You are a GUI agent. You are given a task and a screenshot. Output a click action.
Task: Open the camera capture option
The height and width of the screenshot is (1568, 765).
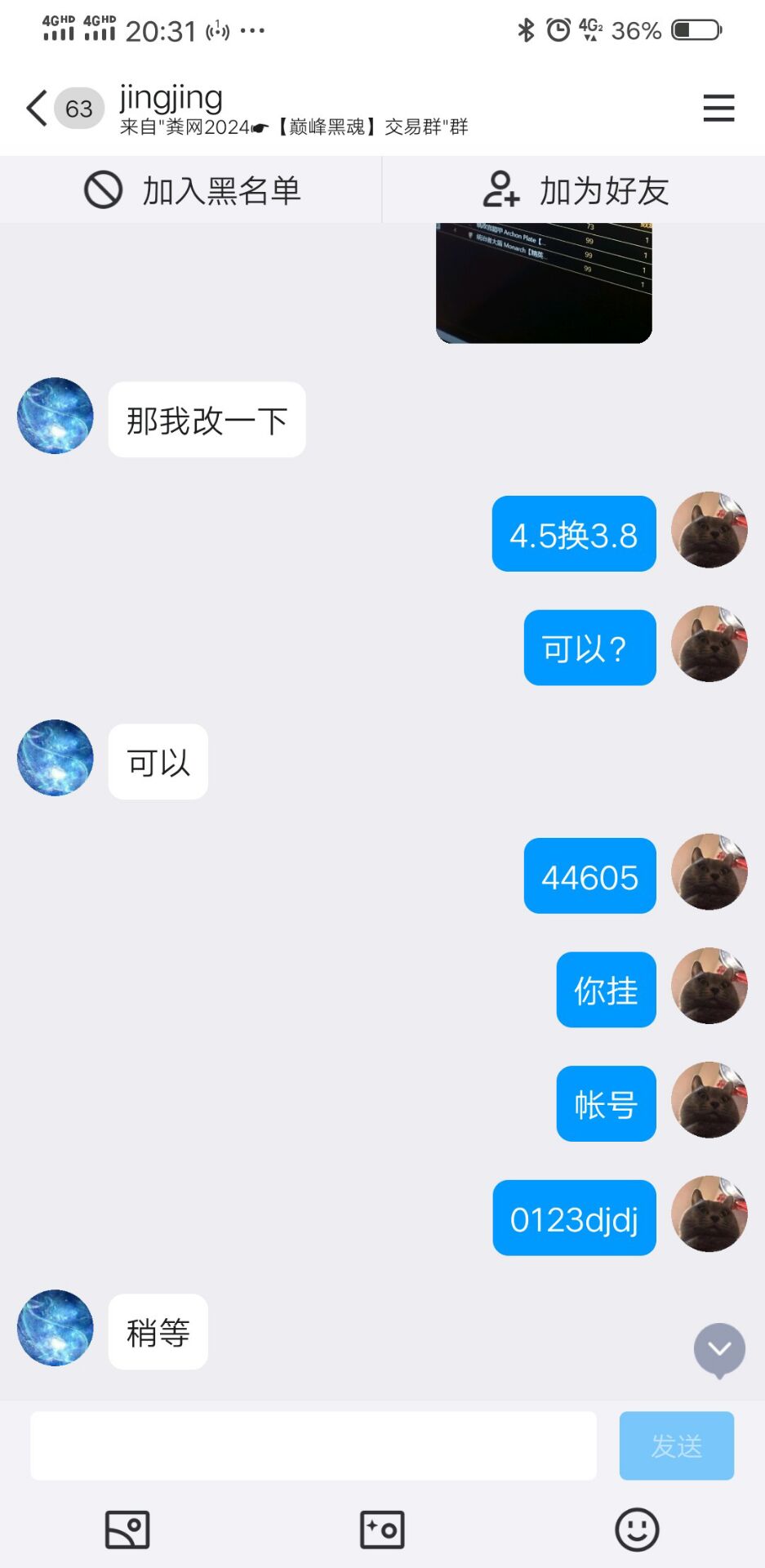pyautogui.click(x=382, y=1530)
